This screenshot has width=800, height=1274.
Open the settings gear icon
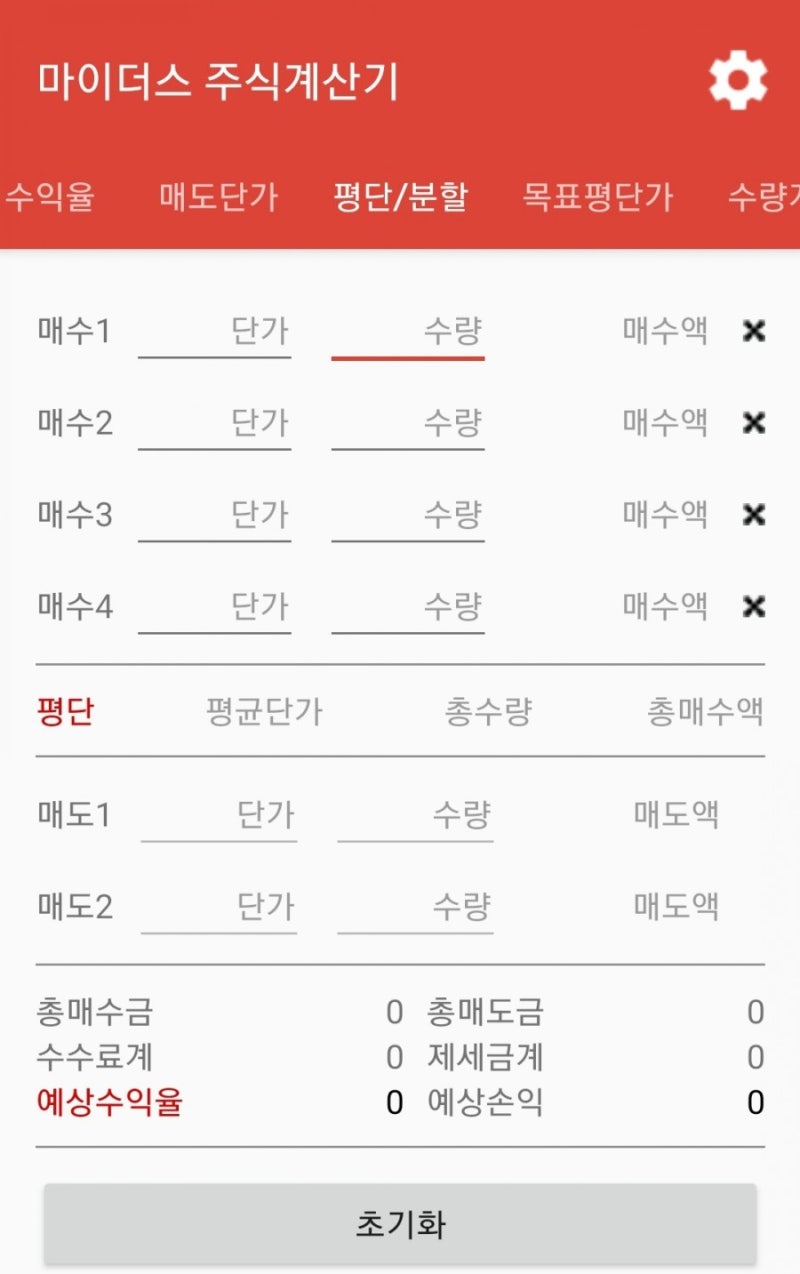point(738,79)
